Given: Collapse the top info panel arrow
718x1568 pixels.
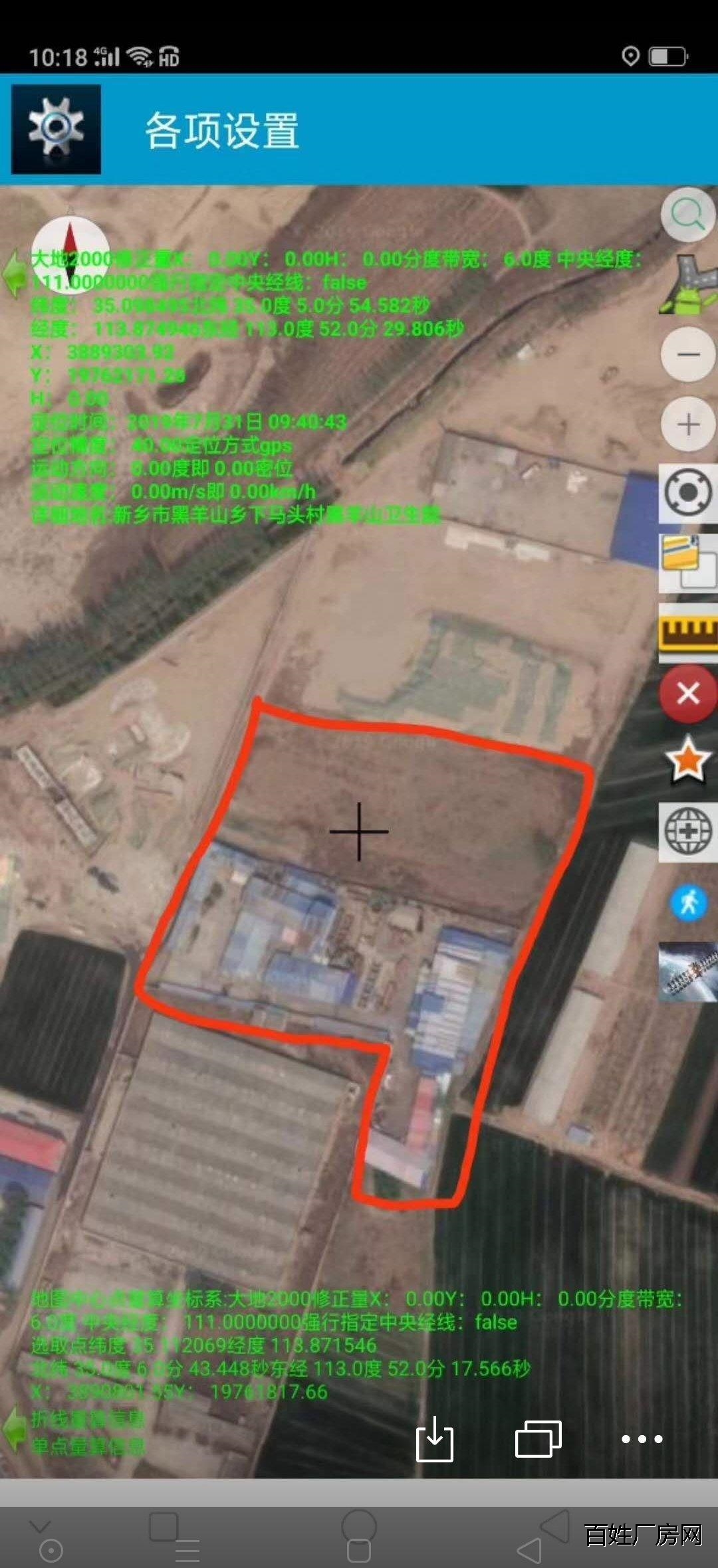Looking at the screenshot, I should coord(13,274).
